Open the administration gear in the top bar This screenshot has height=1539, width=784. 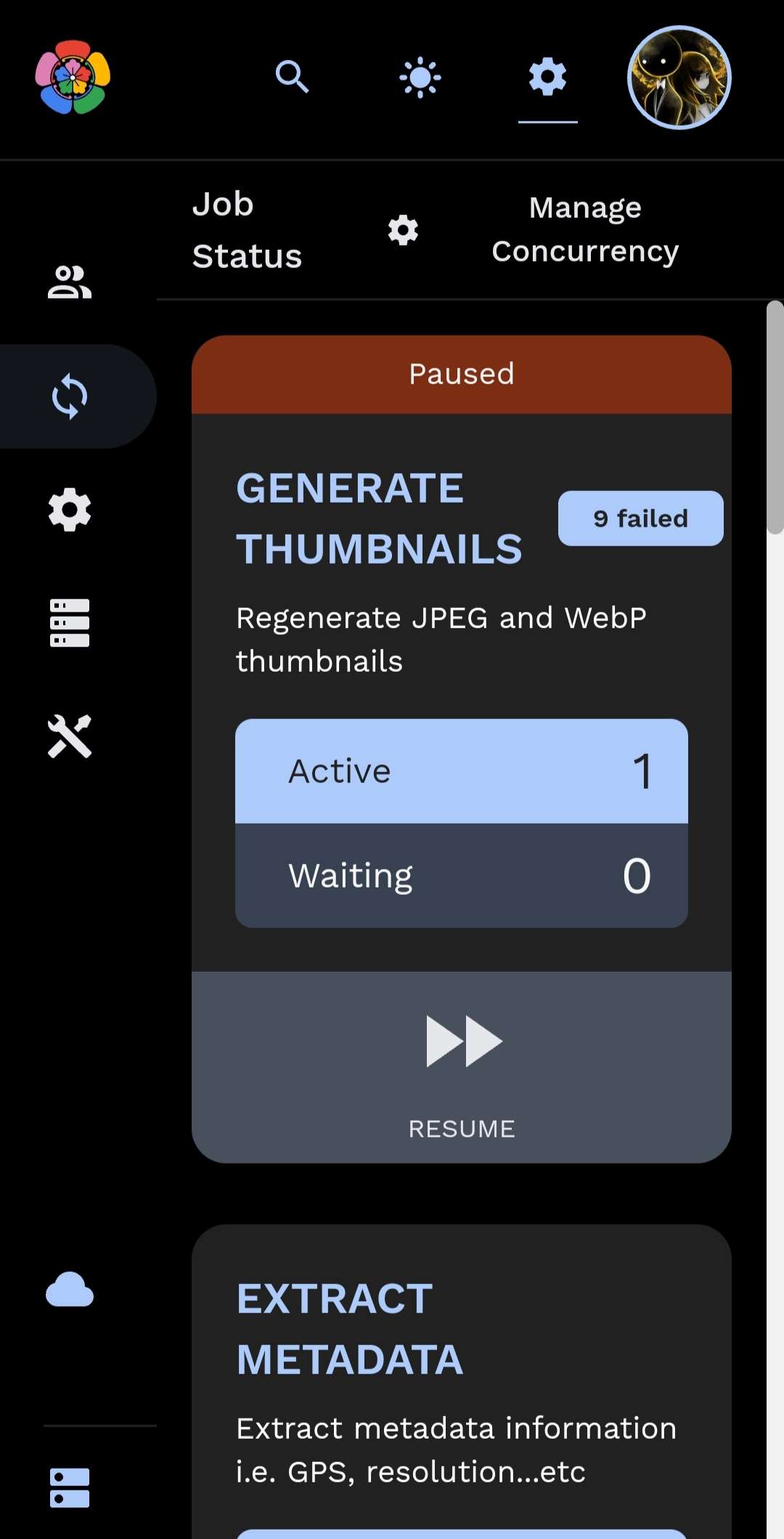click(547, 77)
